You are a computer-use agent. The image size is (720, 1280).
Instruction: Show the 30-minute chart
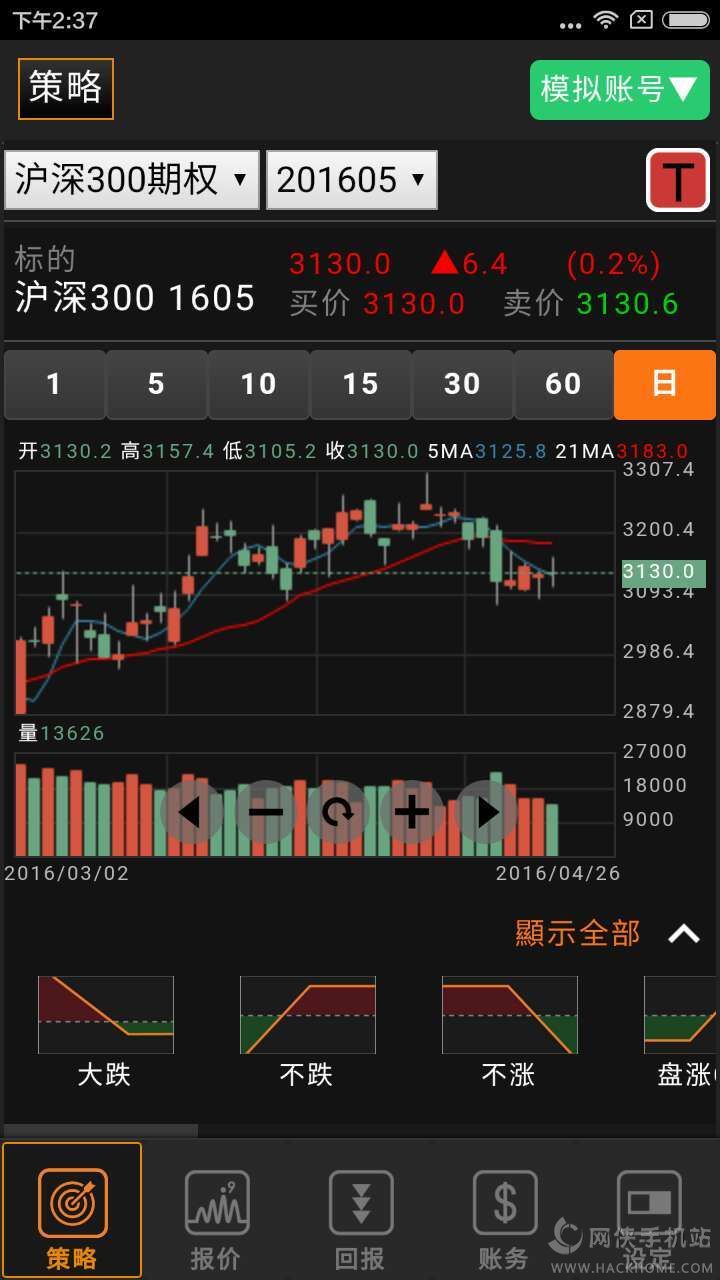click(462, 384)
